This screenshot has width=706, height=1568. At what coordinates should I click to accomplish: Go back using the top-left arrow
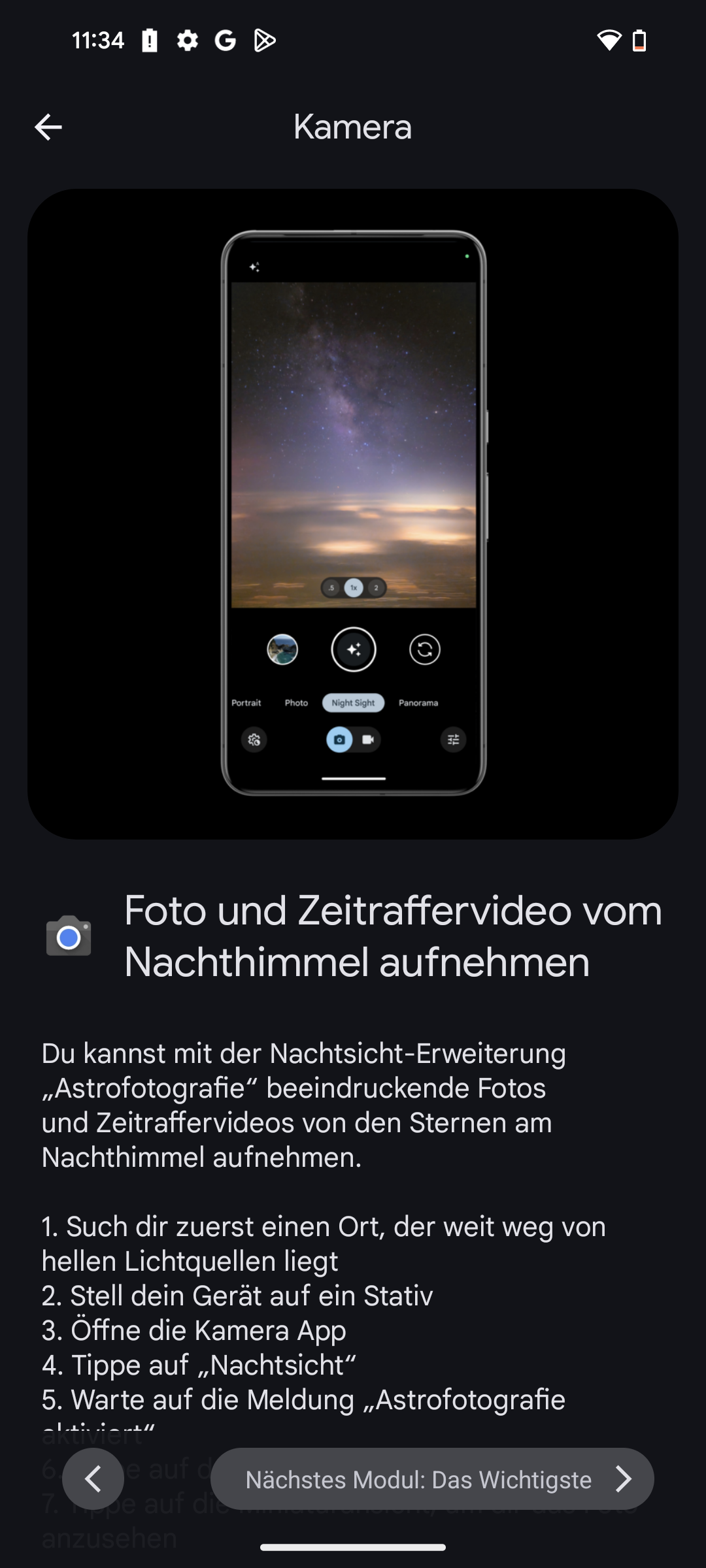pyautogui.click(x=48, y=127)
